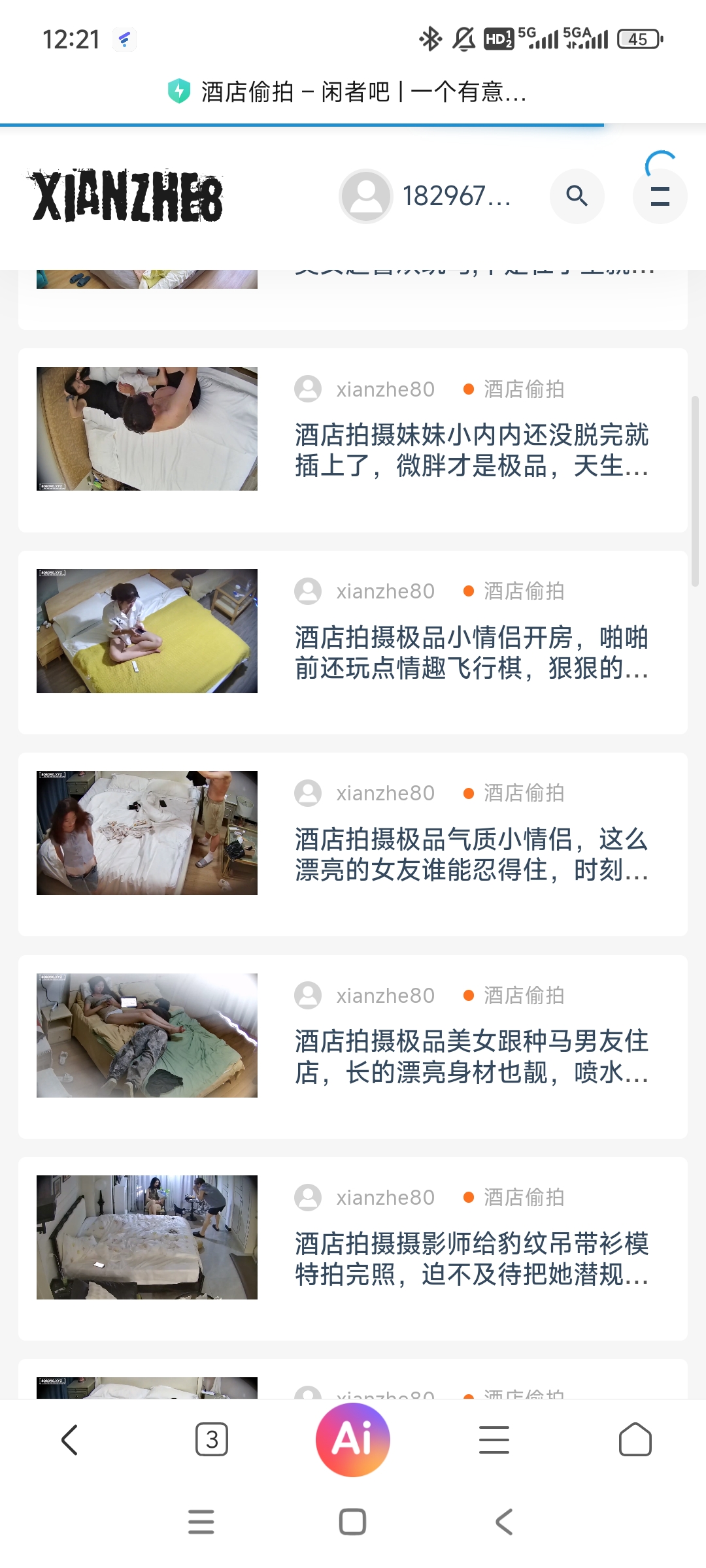Go back using the browser back arrow
706x1568 pixels.
(71, 1439)
